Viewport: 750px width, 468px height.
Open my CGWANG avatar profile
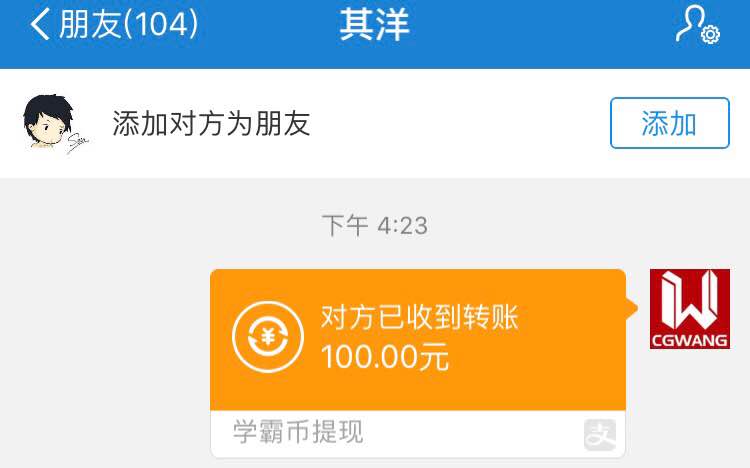(690, 309)
